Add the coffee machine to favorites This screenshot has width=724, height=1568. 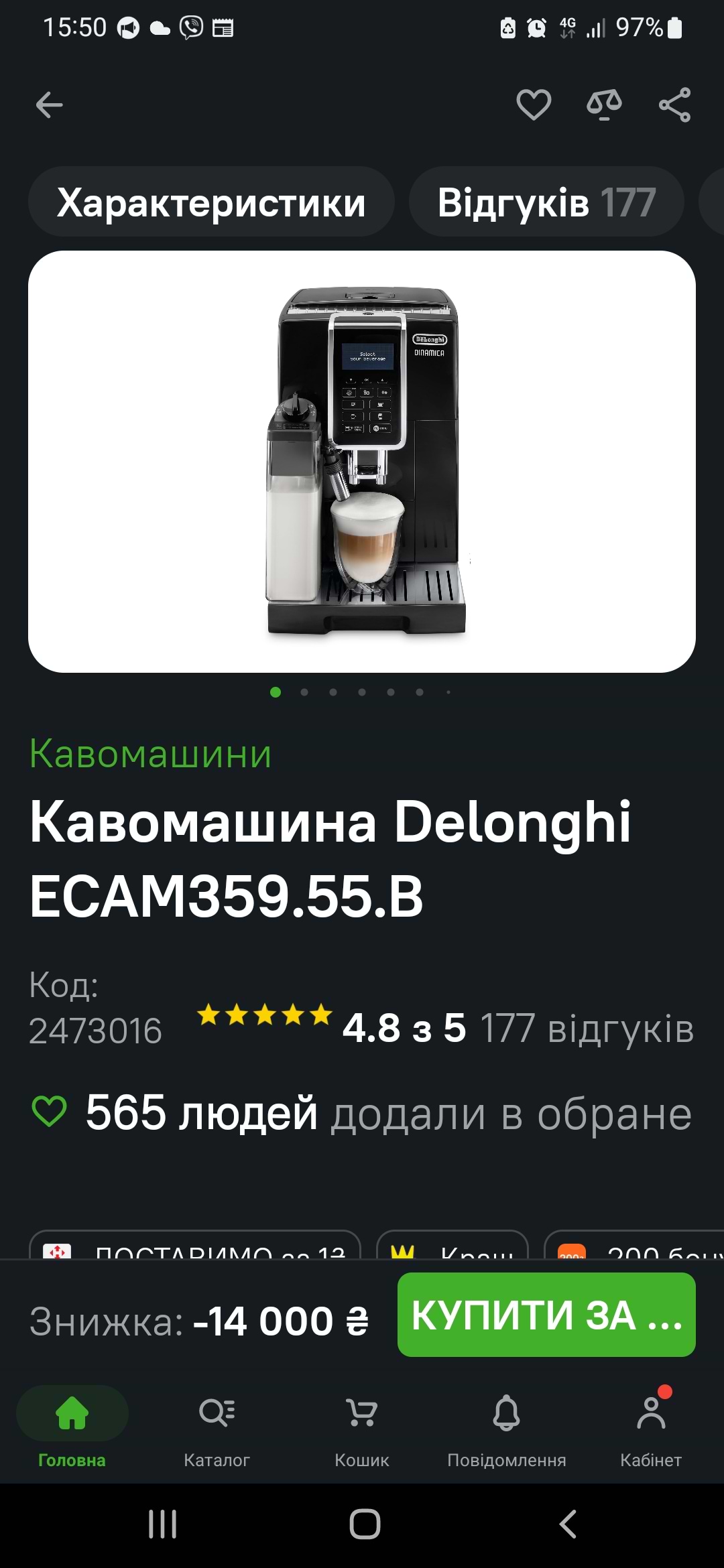(534, 105)
